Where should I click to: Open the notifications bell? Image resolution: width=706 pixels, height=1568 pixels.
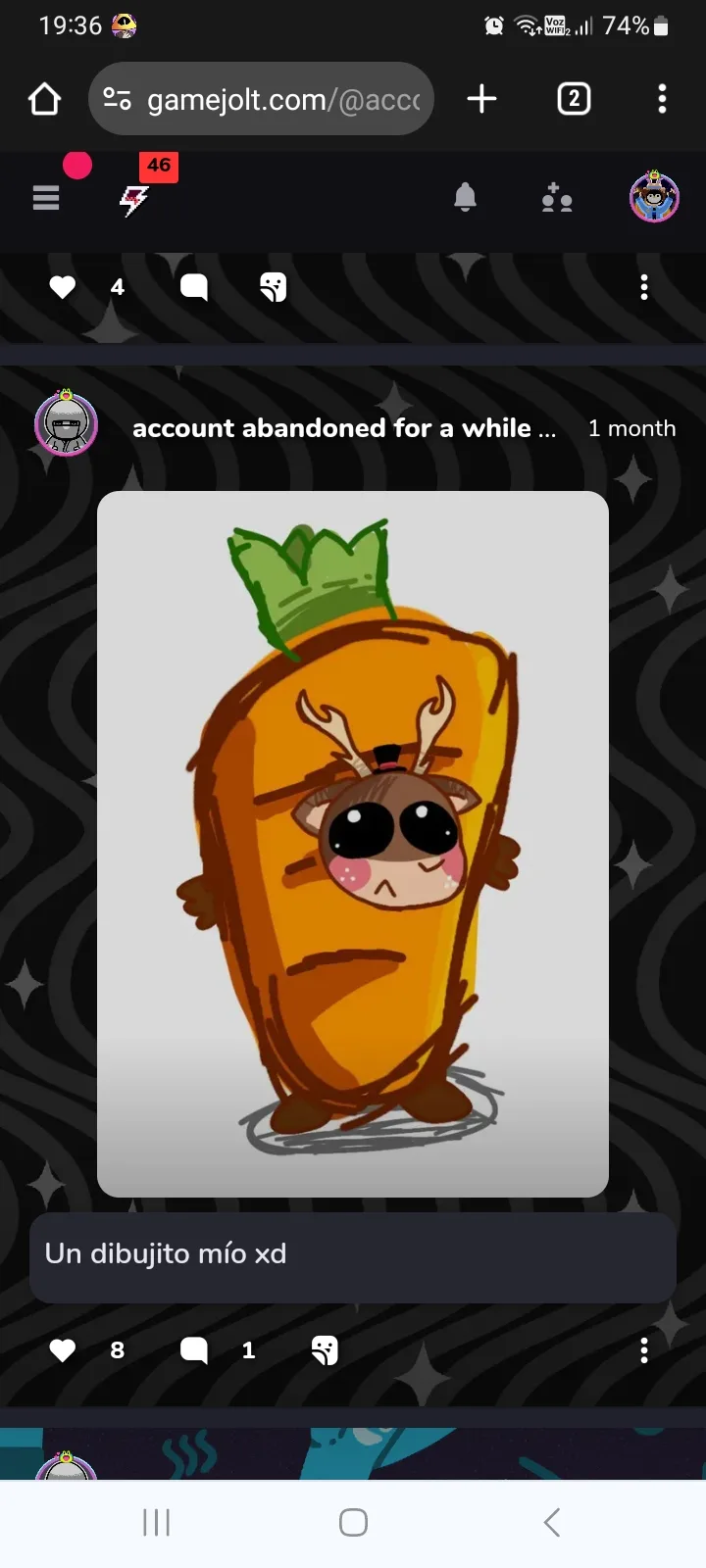click(x=466, y=198)
